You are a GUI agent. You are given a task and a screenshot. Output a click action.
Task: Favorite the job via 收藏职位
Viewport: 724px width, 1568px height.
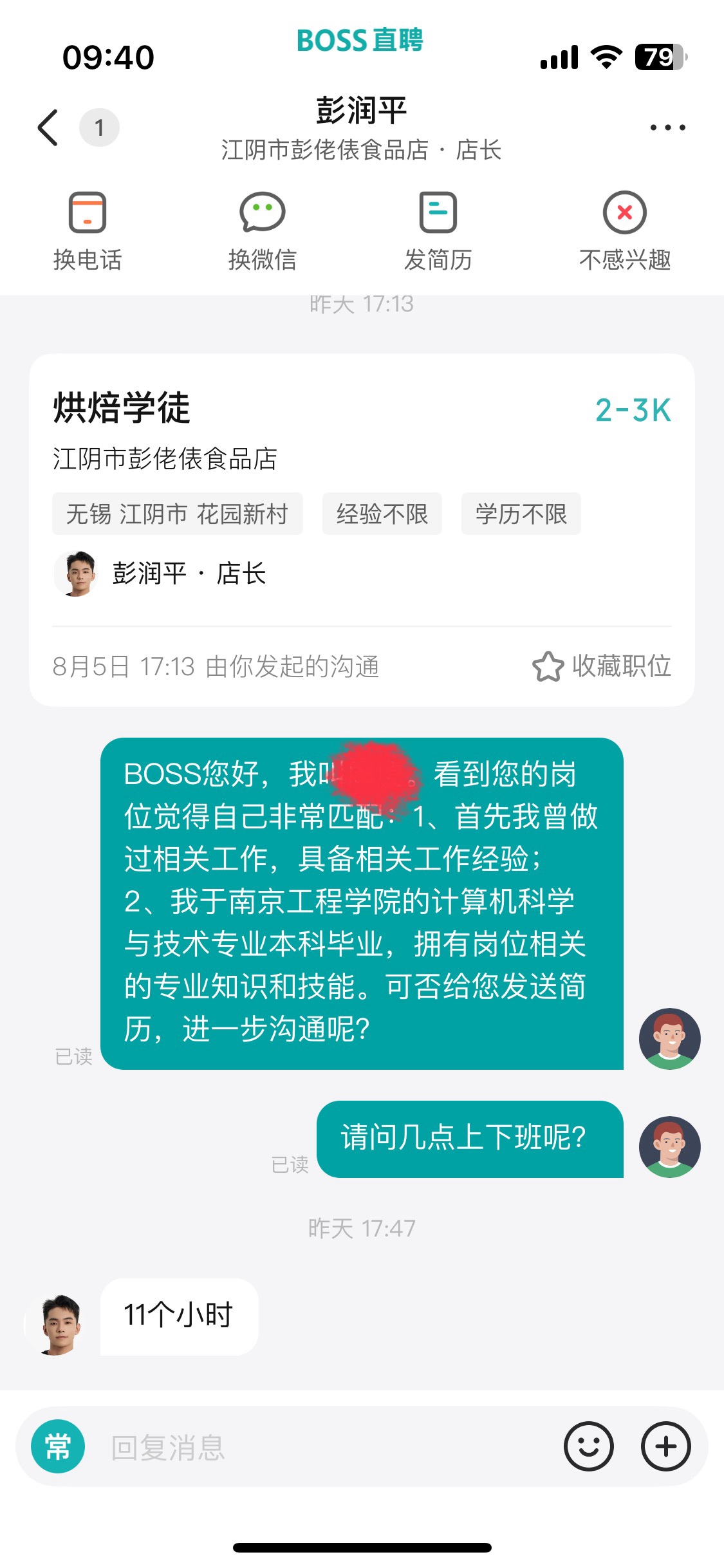click(602, 666)
